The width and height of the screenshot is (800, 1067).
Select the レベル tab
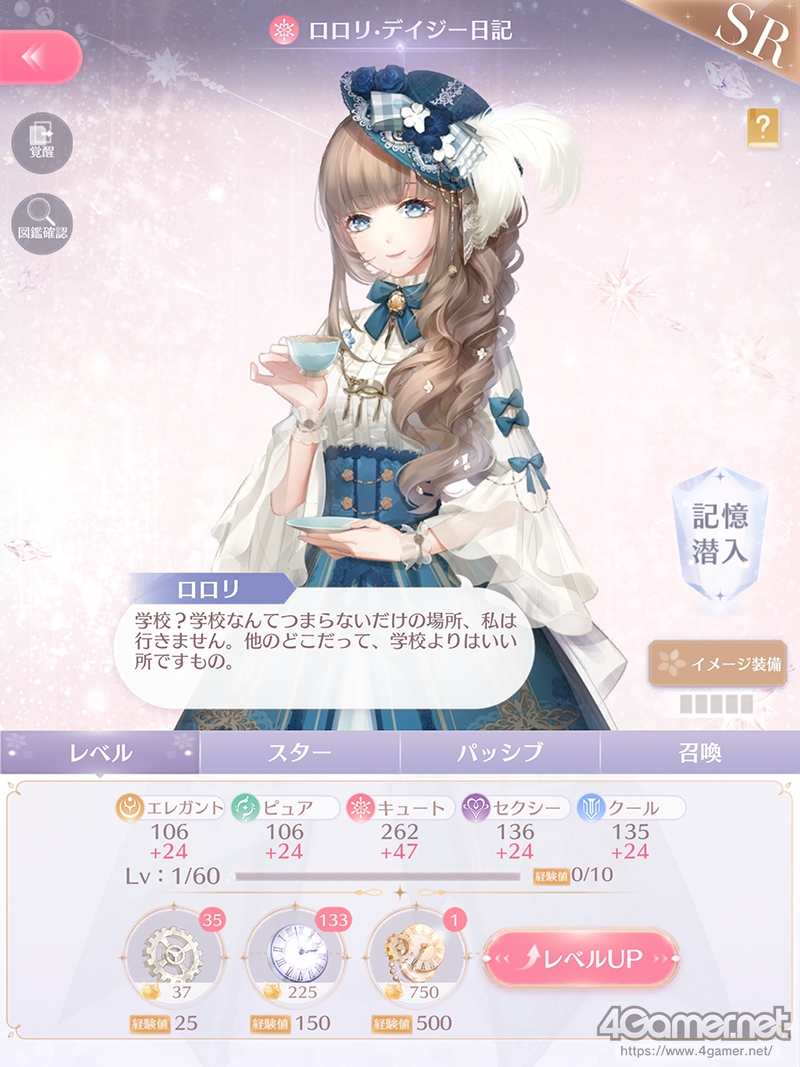(100, 753)
